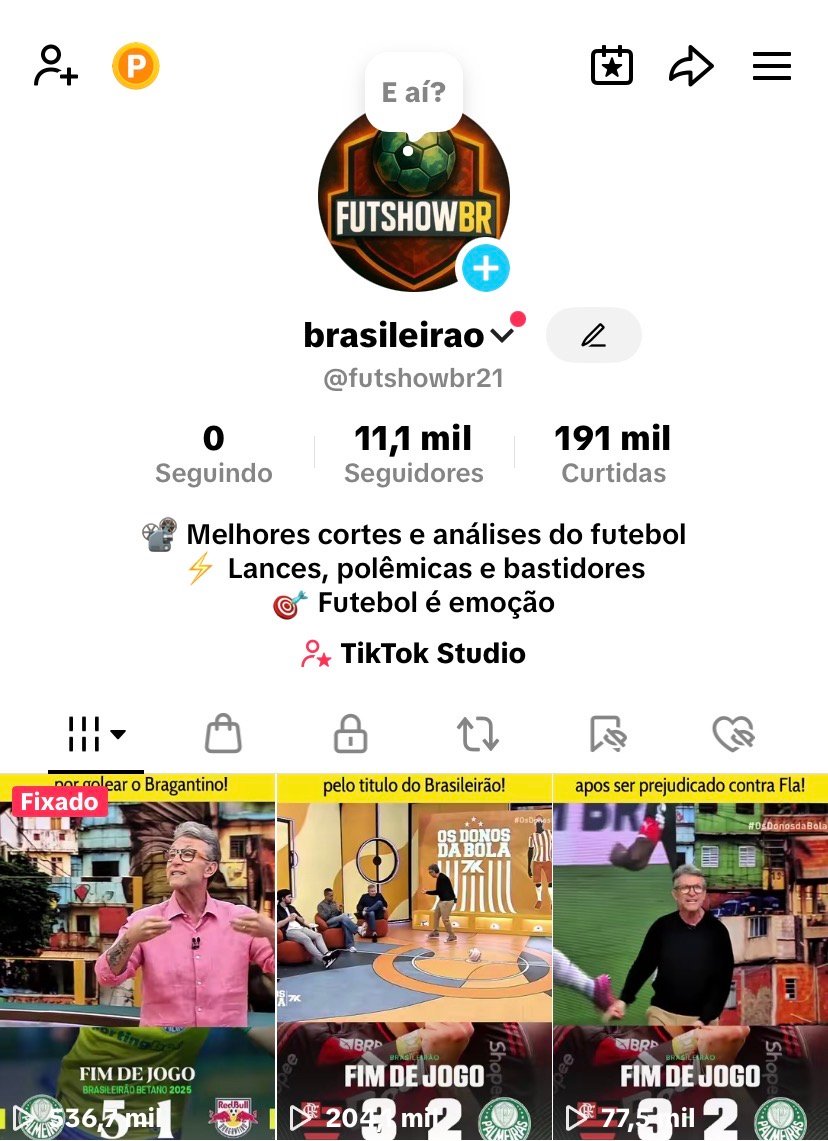Viewport: 828px width, 1141px height.
Task: Add friends via the person-plus icon
Action: (56, 66)
